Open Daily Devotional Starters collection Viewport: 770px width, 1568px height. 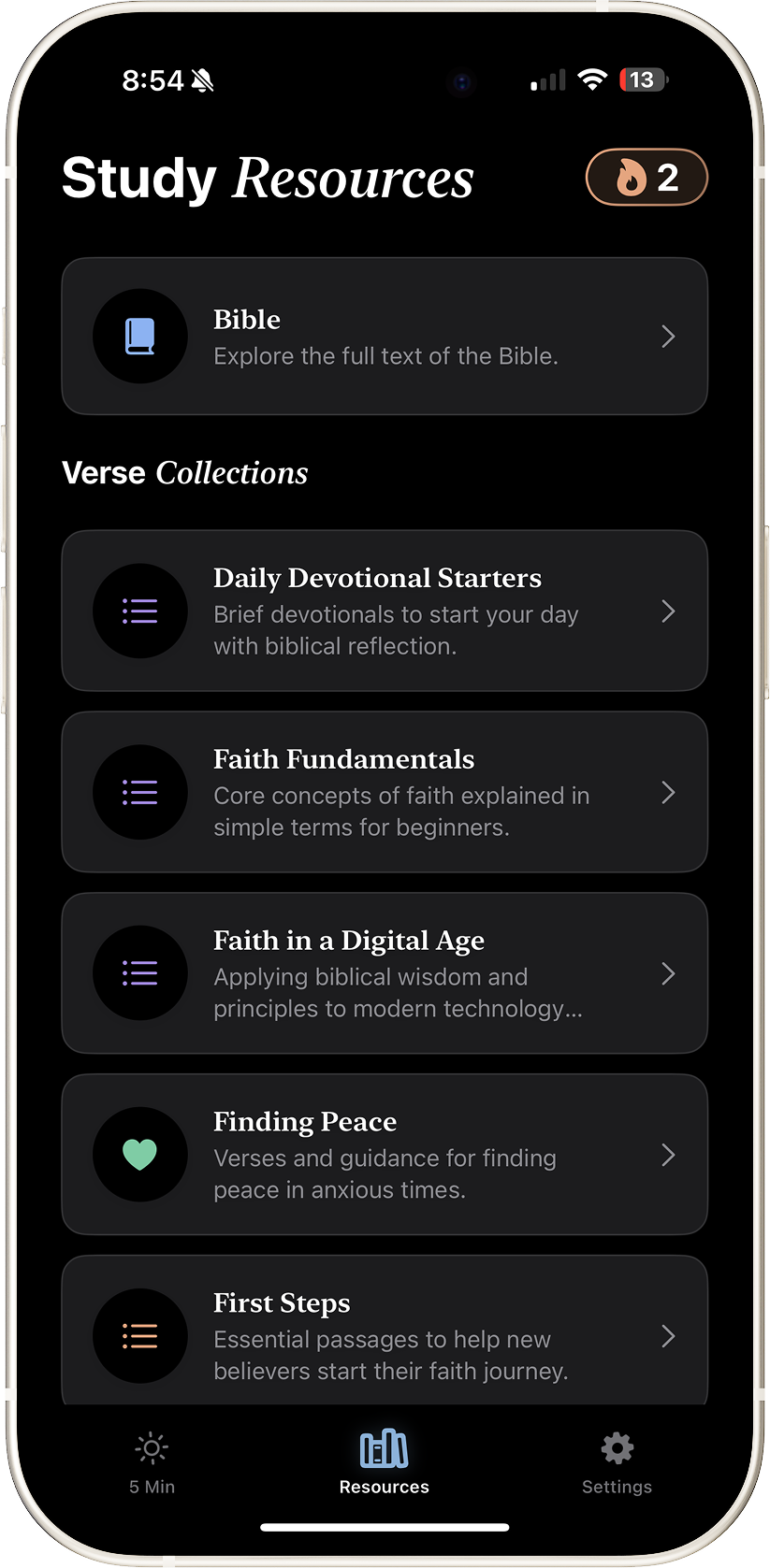coord(385,611)
